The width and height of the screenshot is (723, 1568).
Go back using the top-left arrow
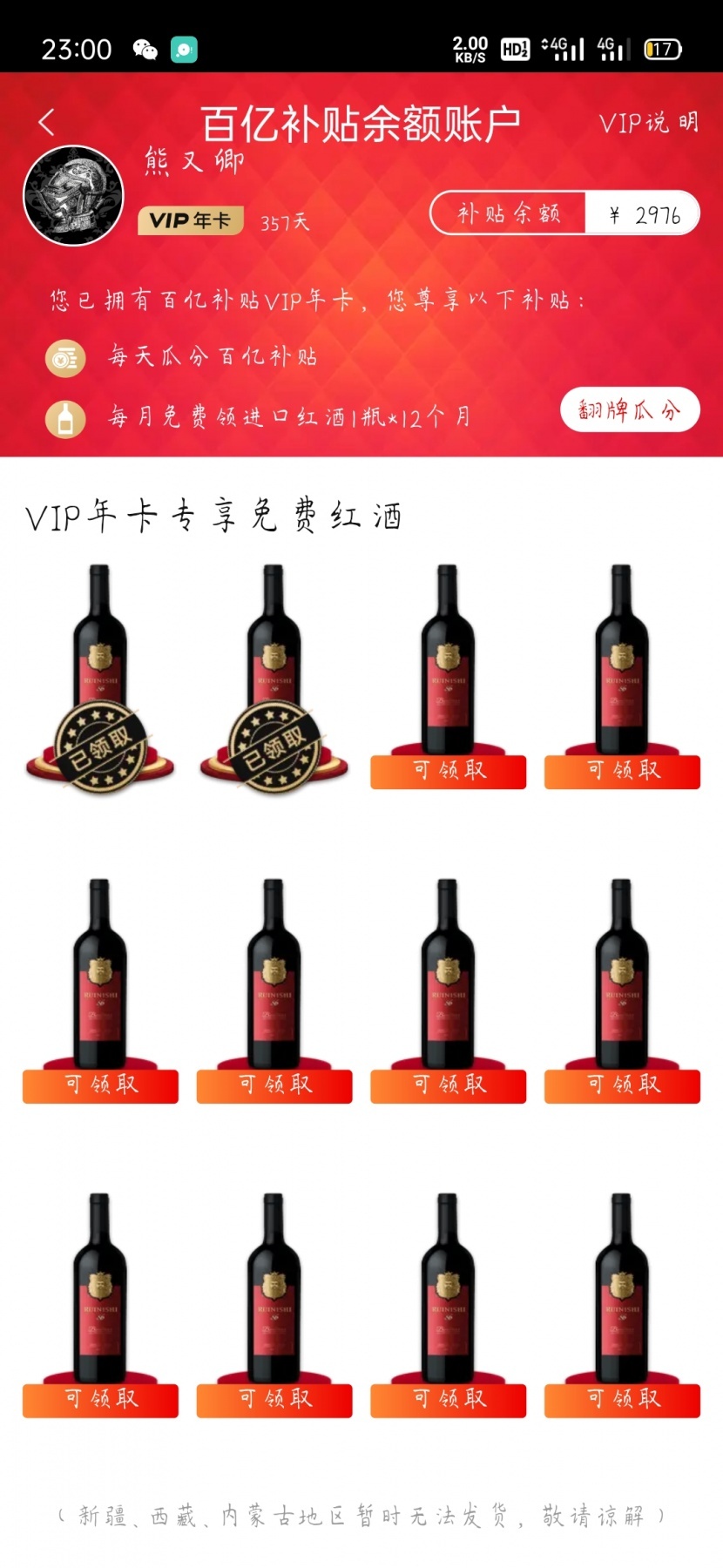[x=47, y=123]
